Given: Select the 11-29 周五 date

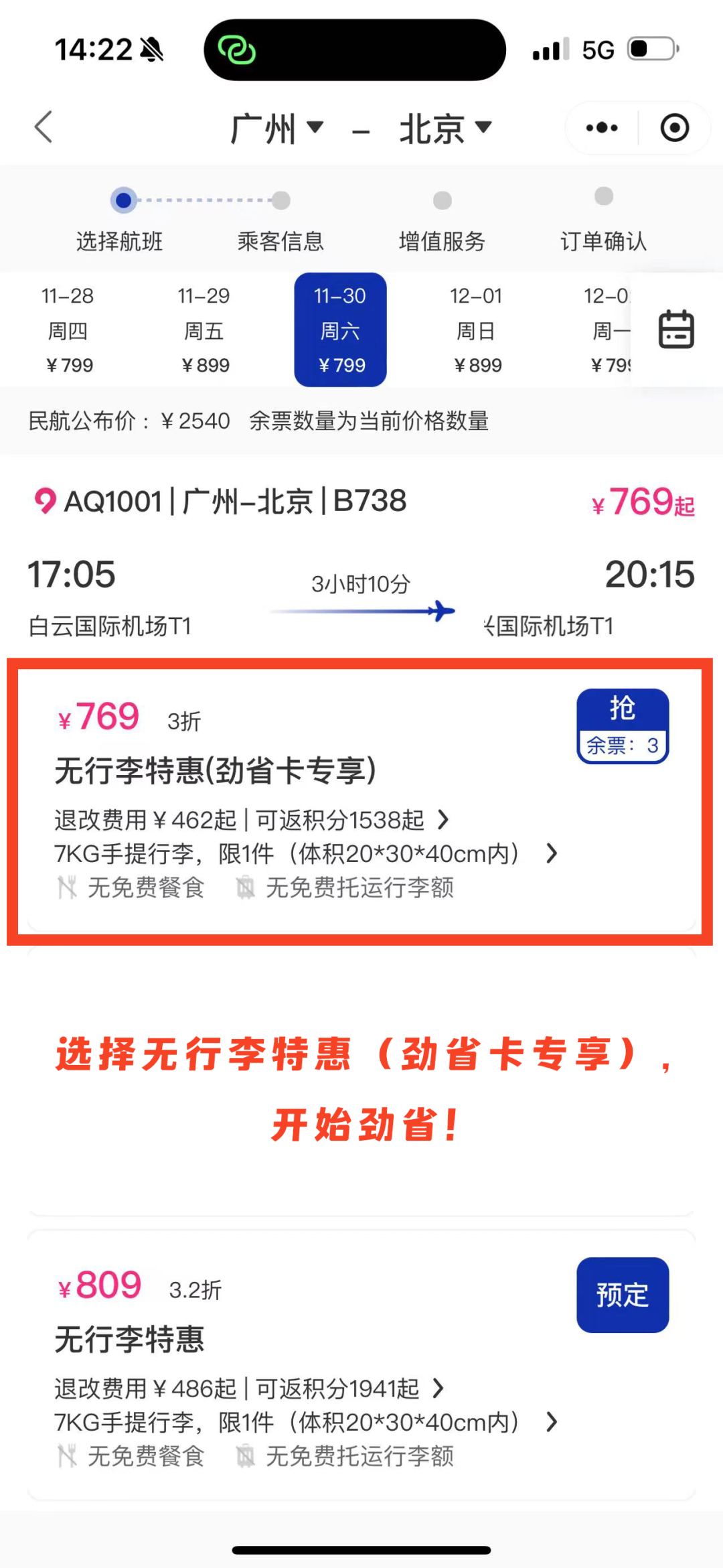Looking at the screenshot, I should [x=205, y=330].
